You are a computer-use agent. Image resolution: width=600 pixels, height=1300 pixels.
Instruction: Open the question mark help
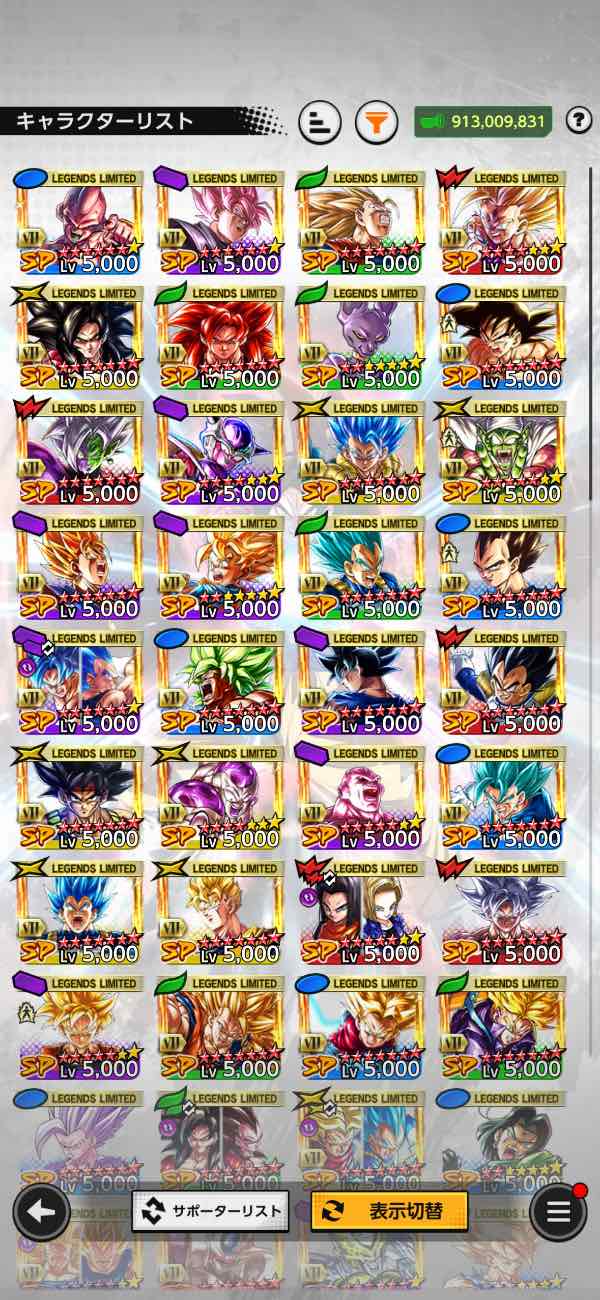[578, 121]
